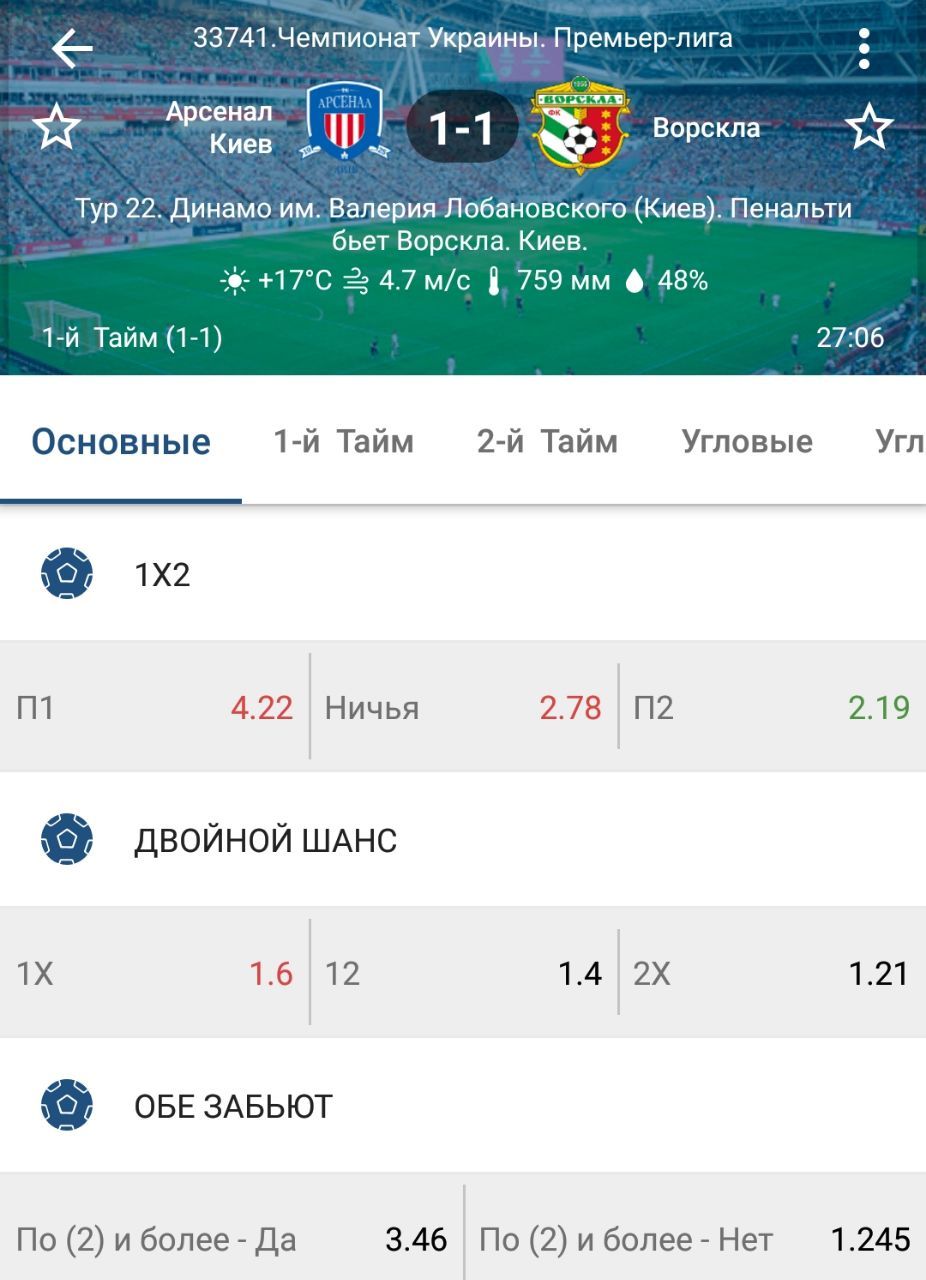Pick double chance 1X at 1.6
This screenshot has width=926, height=1280.
[x=154, y=973]
